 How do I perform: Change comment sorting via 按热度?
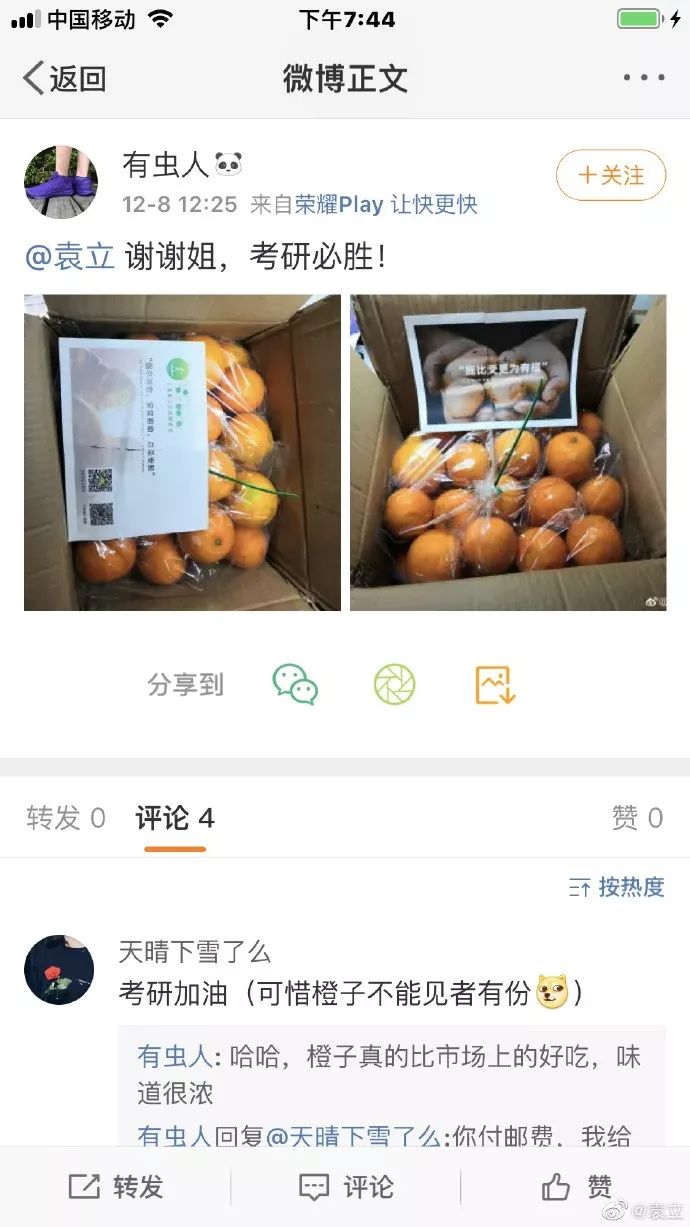click(616, 887)
